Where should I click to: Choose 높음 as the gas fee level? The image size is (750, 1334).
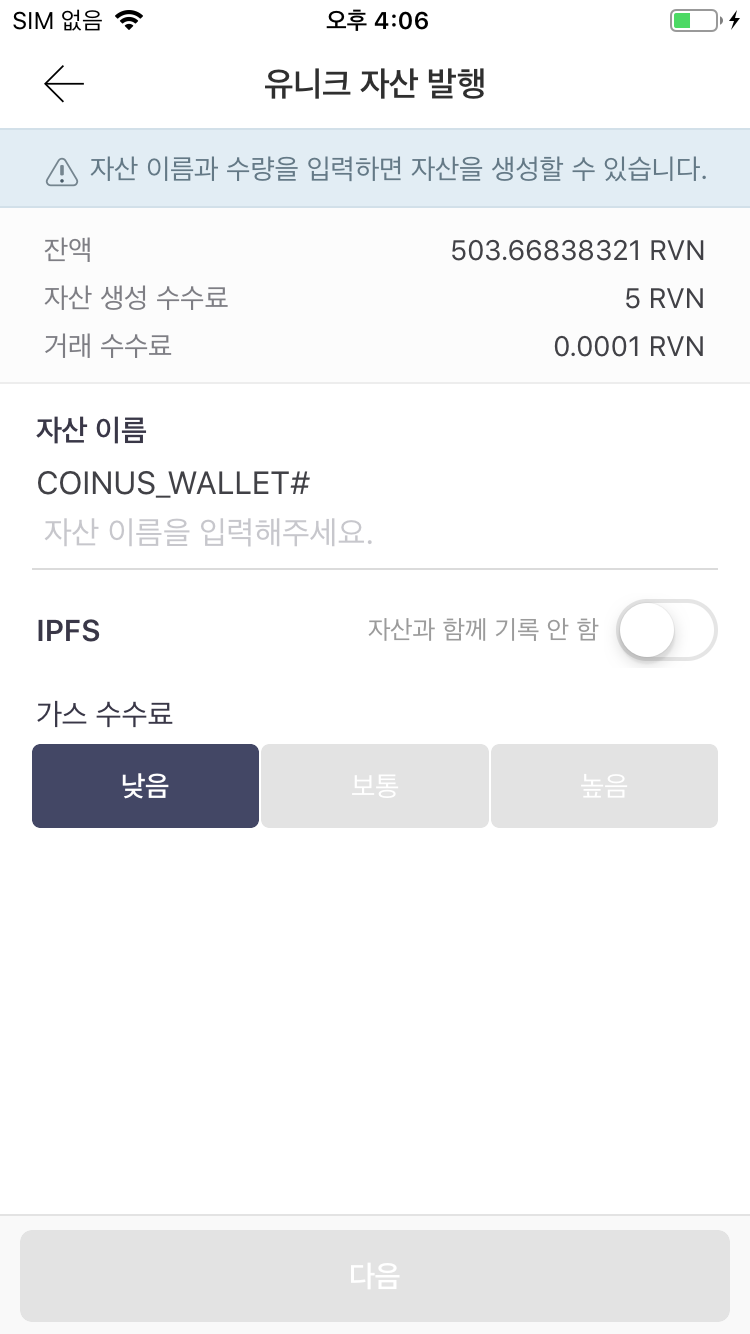point(604,786)
